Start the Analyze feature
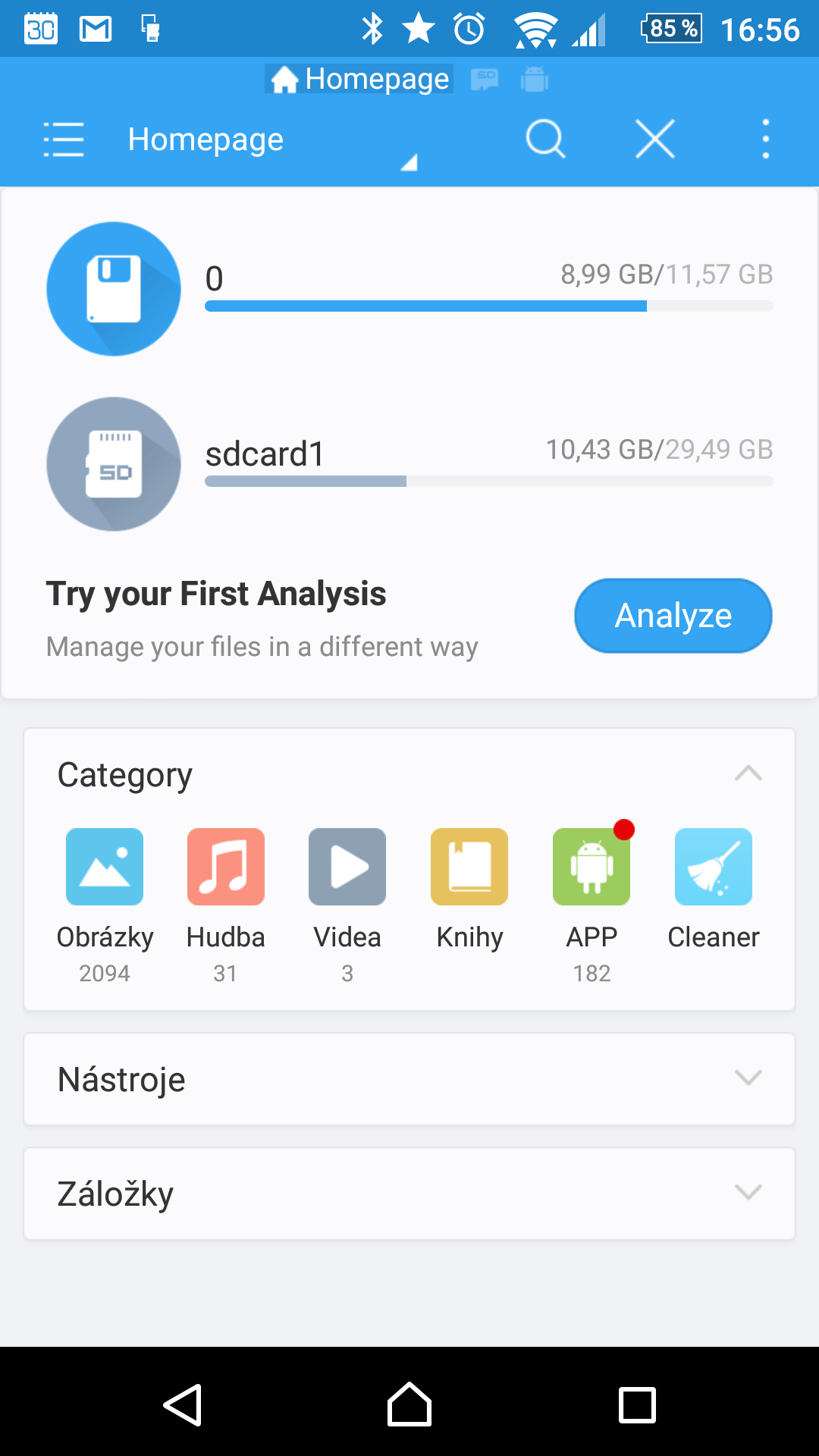This screenshot has width=819, height=1456. (673, 616)
